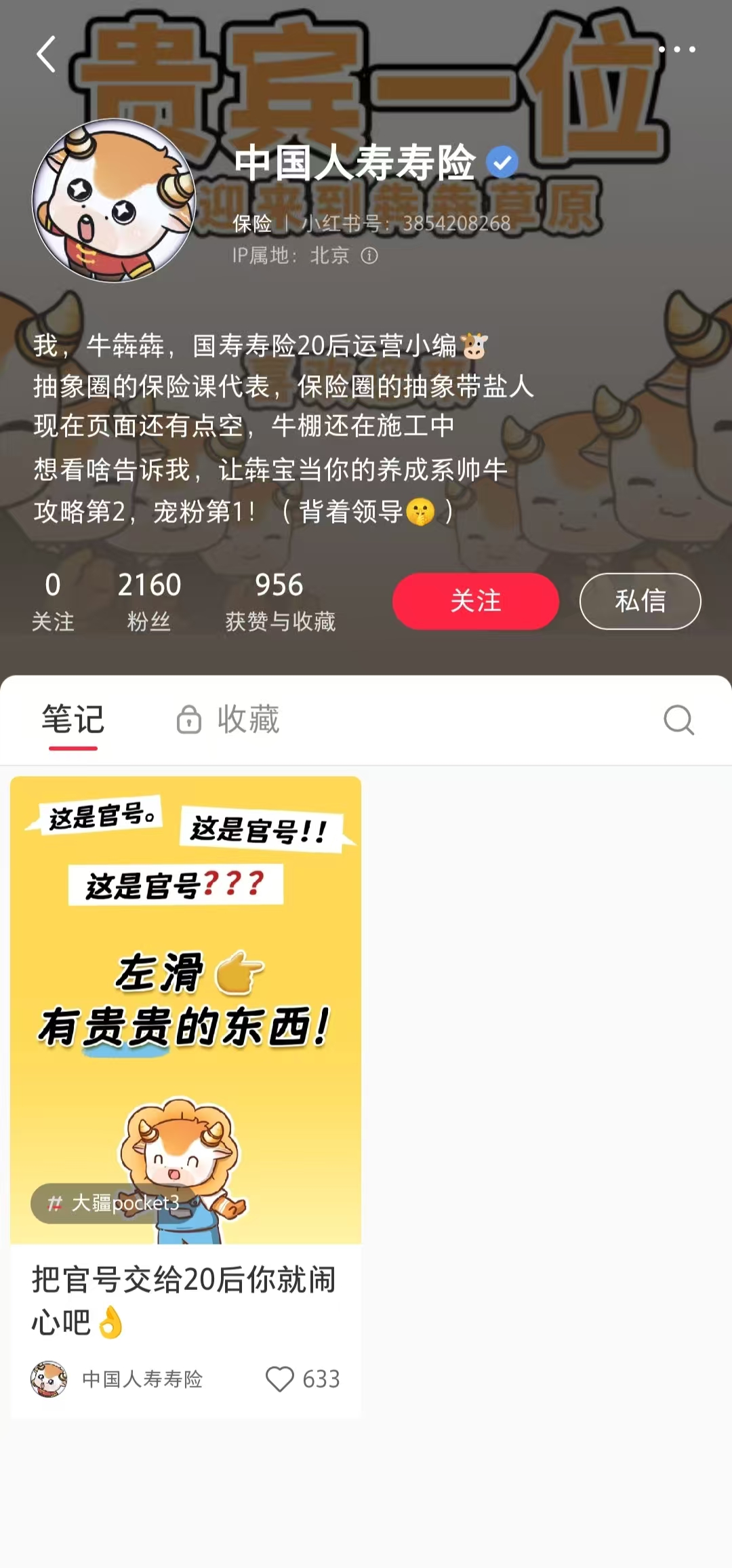
Task: View the 0 关注 following list
Action: [x=53, y=600]
